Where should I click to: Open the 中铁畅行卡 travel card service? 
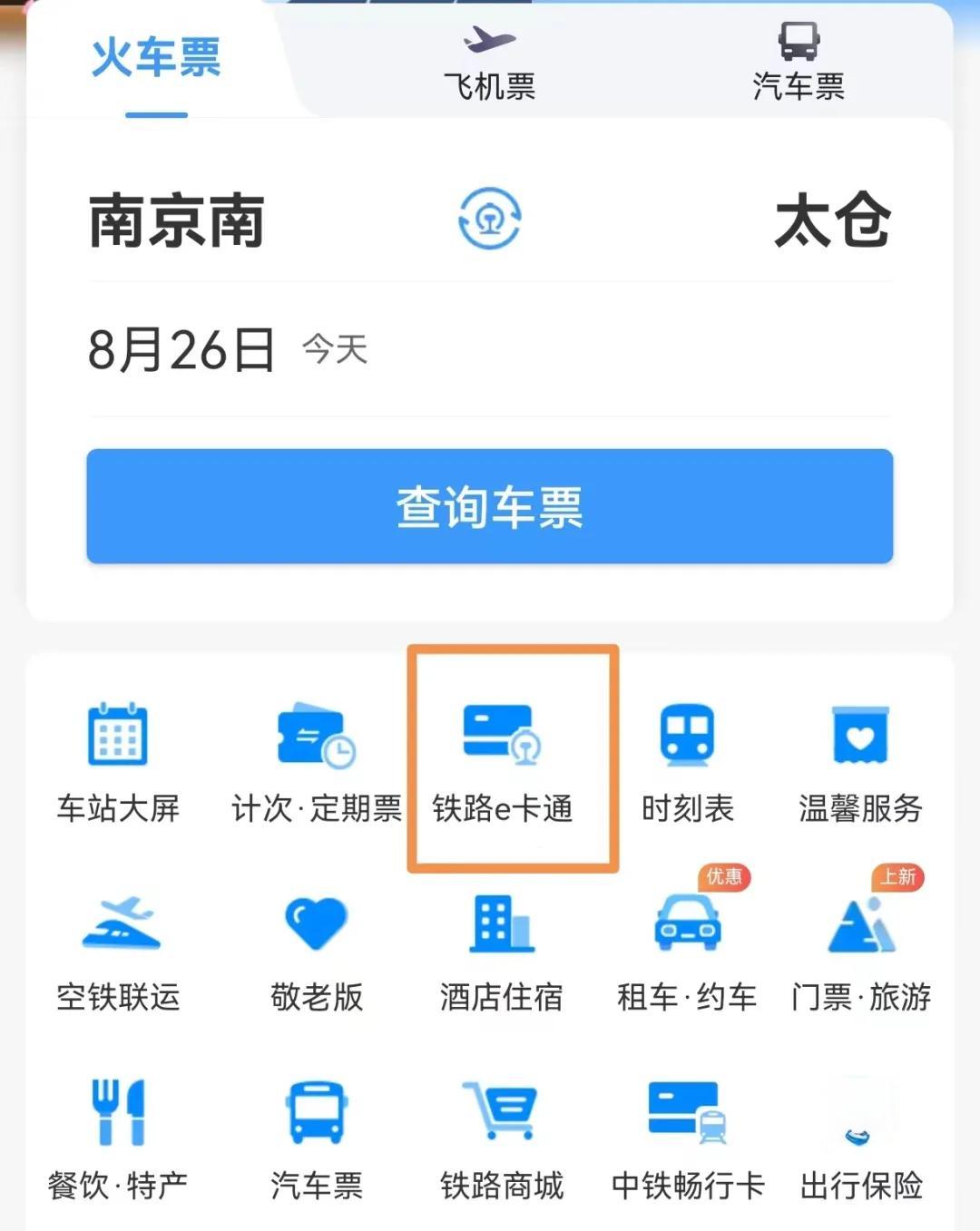point(687,1138)
